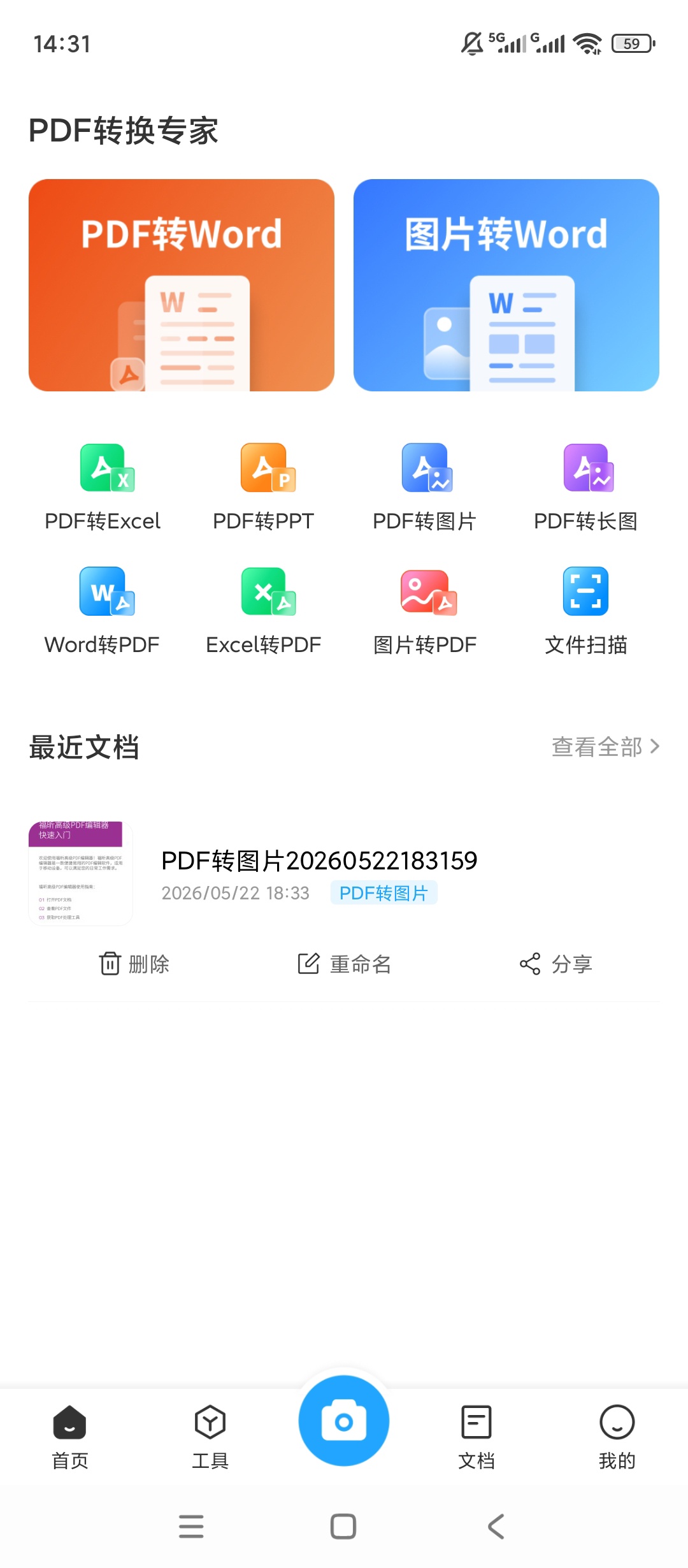
Task: Switch to the 工具 tab
Action: coord(210,1437)
